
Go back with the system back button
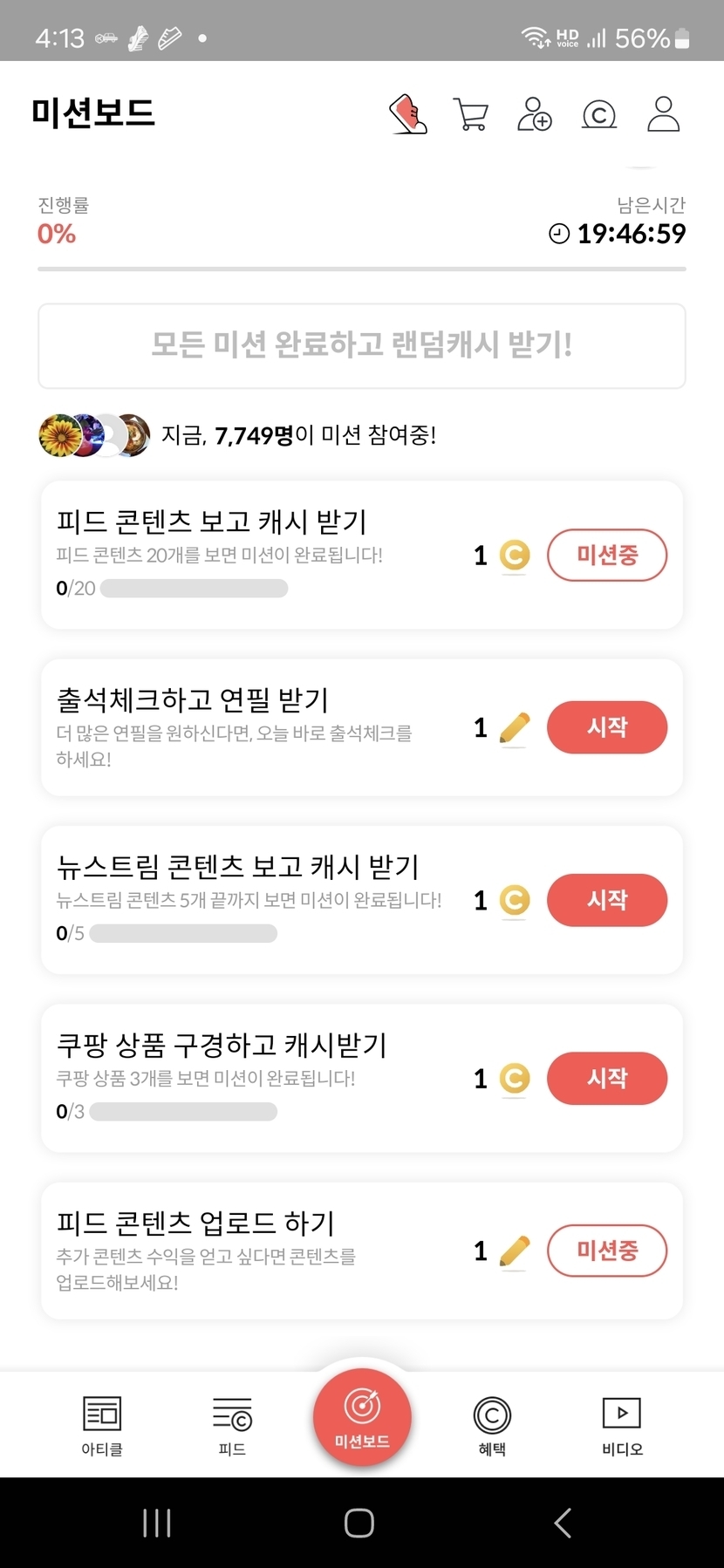click(x=563, y=1523)
